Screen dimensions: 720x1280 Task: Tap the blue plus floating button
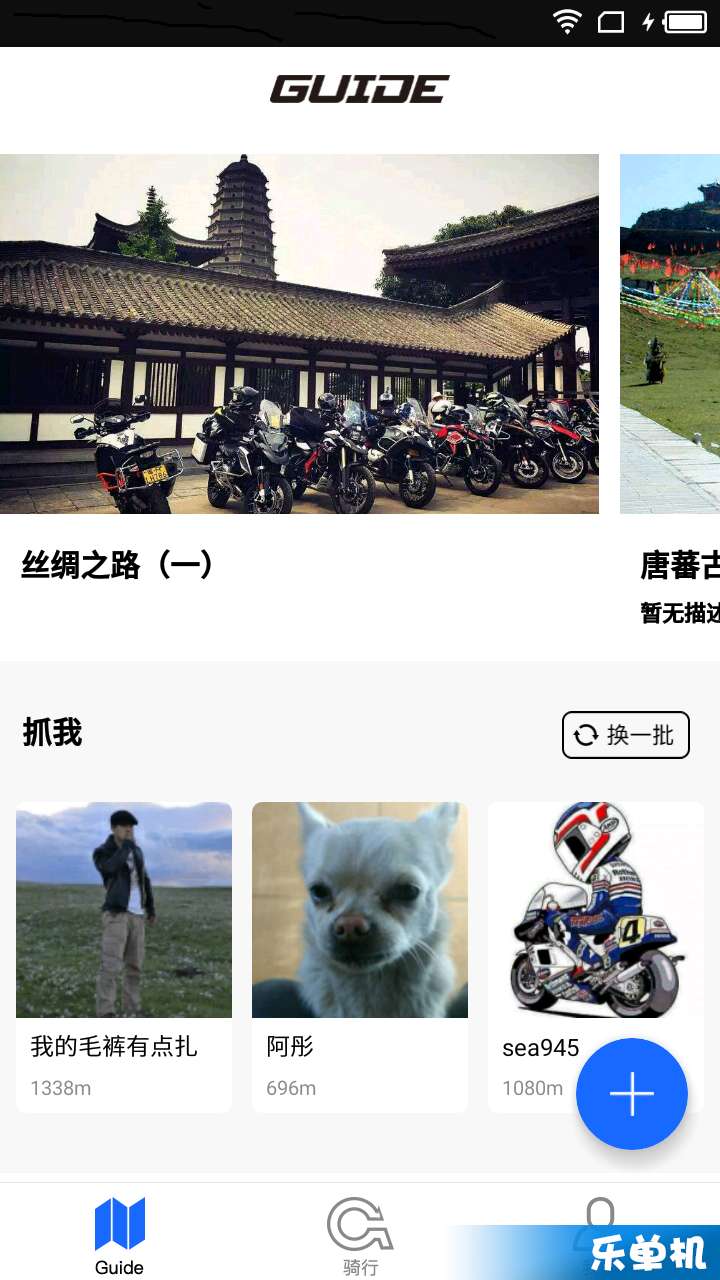coord(632,1094)
